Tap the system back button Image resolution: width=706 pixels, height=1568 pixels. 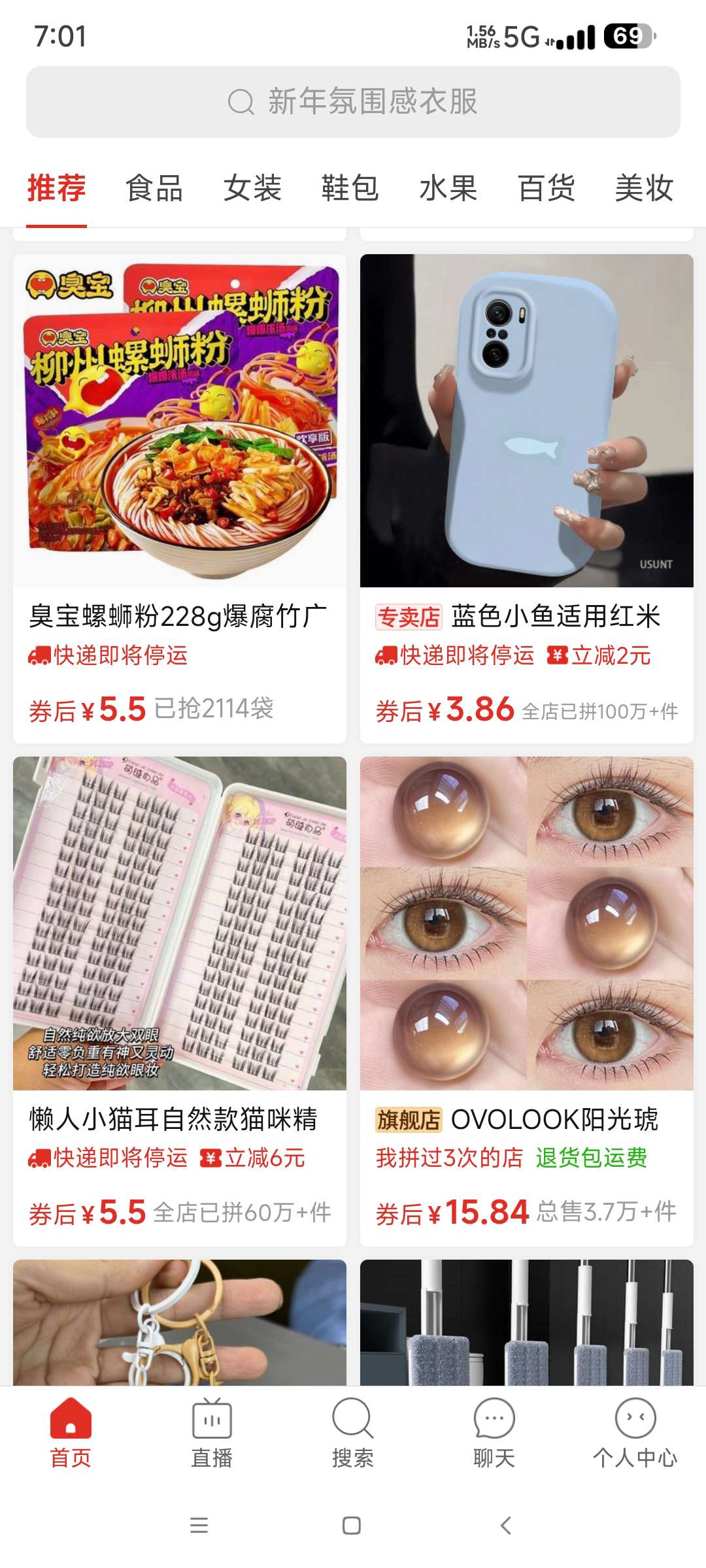505,1526
